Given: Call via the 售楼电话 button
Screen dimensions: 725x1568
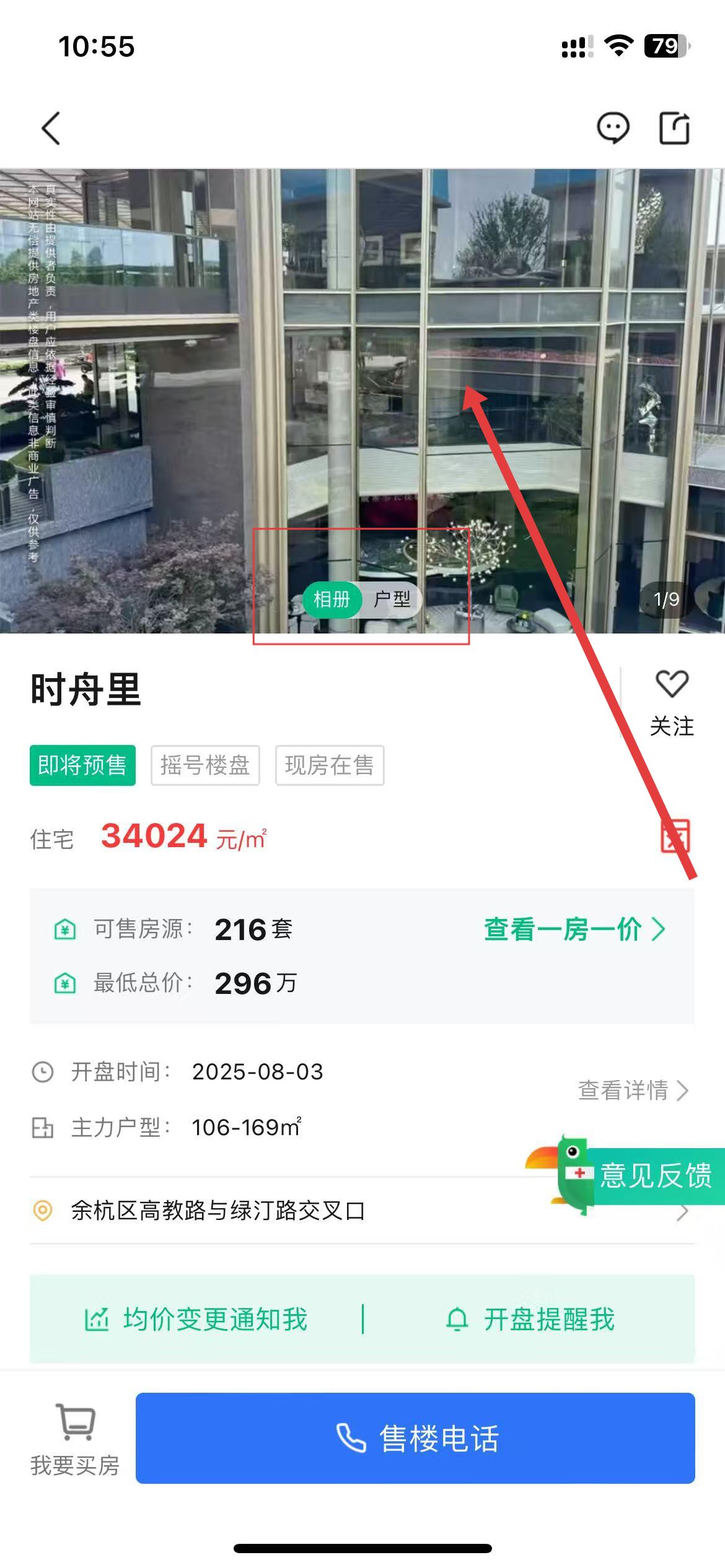Looking at the screenshot, I should (x=415, y=1438).
